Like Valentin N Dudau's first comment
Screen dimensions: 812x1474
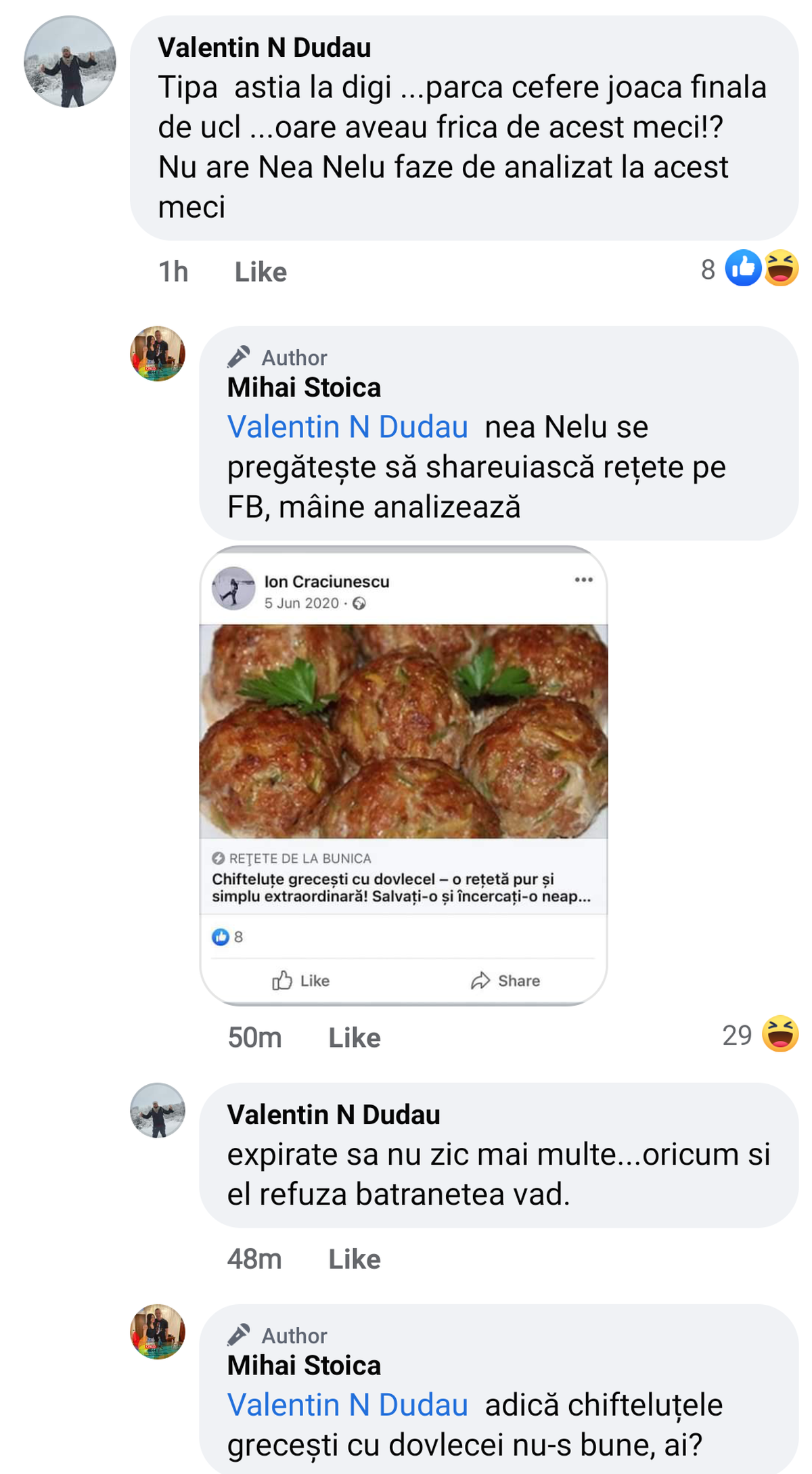tap(260, 271)
